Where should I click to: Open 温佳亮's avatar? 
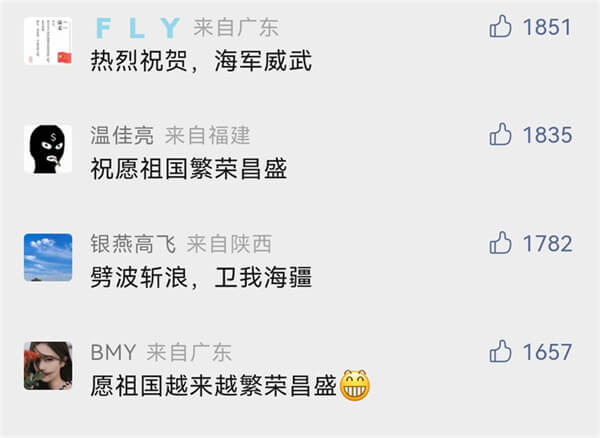click(x=48, y=149)
